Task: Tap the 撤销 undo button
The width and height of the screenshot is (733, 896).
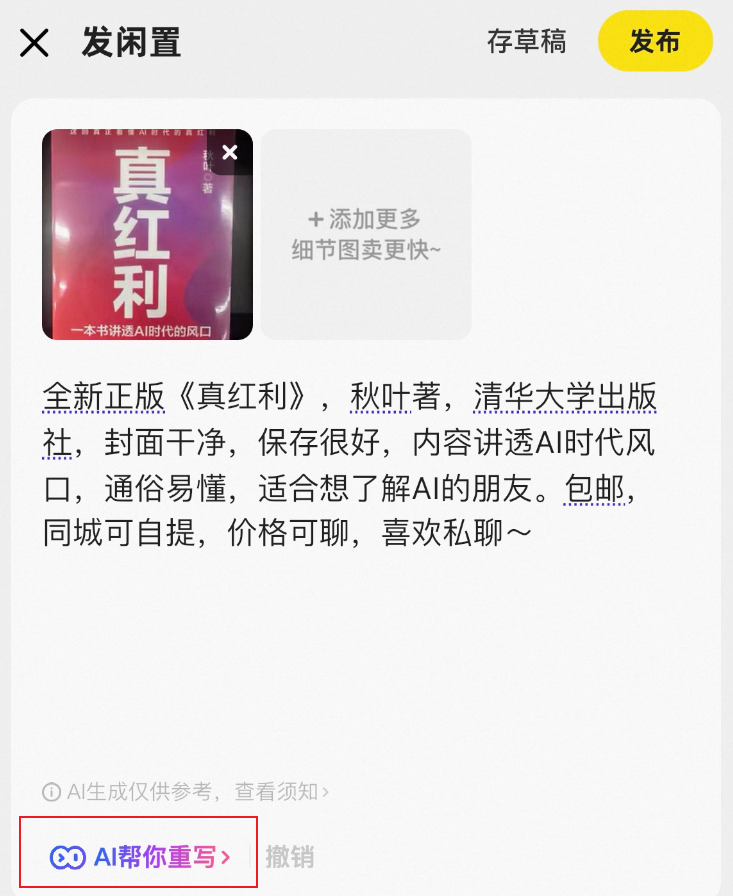Action: point(289,857)
